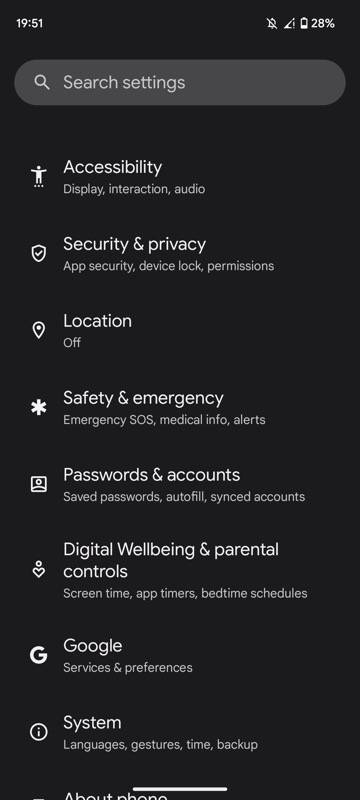Go to System settings
Image resolution: width=360 pixels, height=800 pixels.
(180, 733)
